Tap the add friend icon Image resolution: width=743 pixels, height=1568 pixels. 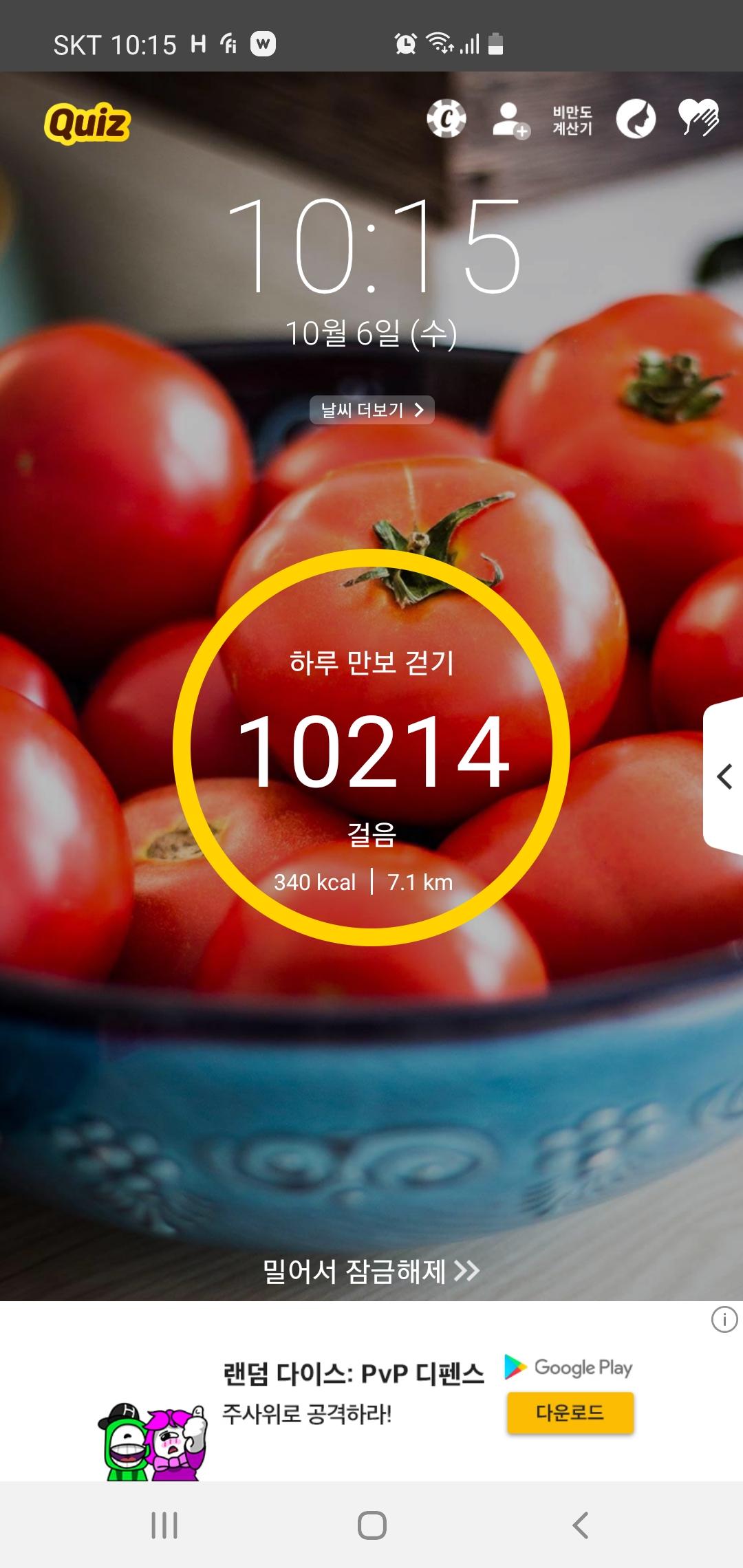510,120
